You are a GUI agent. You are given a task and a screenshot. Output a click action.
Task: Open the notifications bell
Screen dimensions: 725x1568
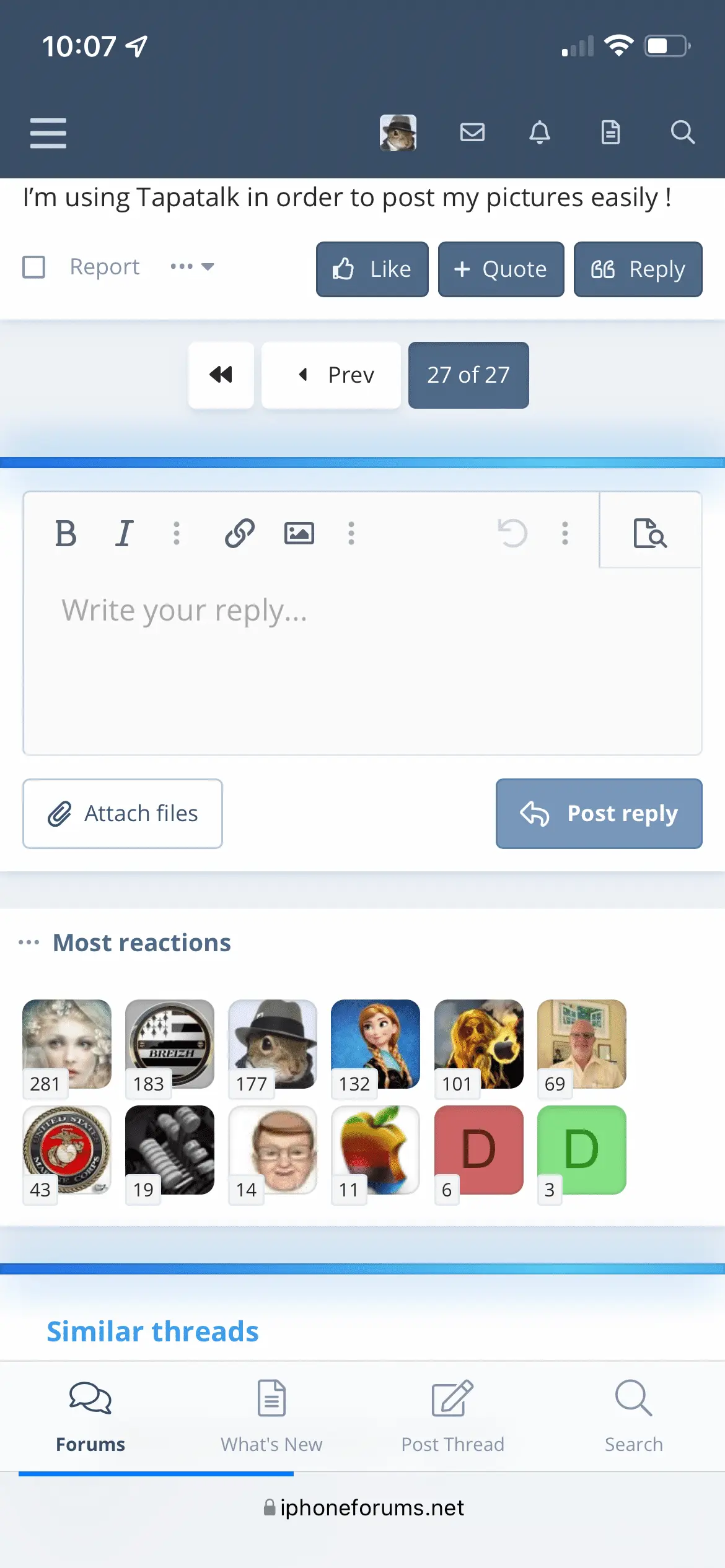[540, 133]
